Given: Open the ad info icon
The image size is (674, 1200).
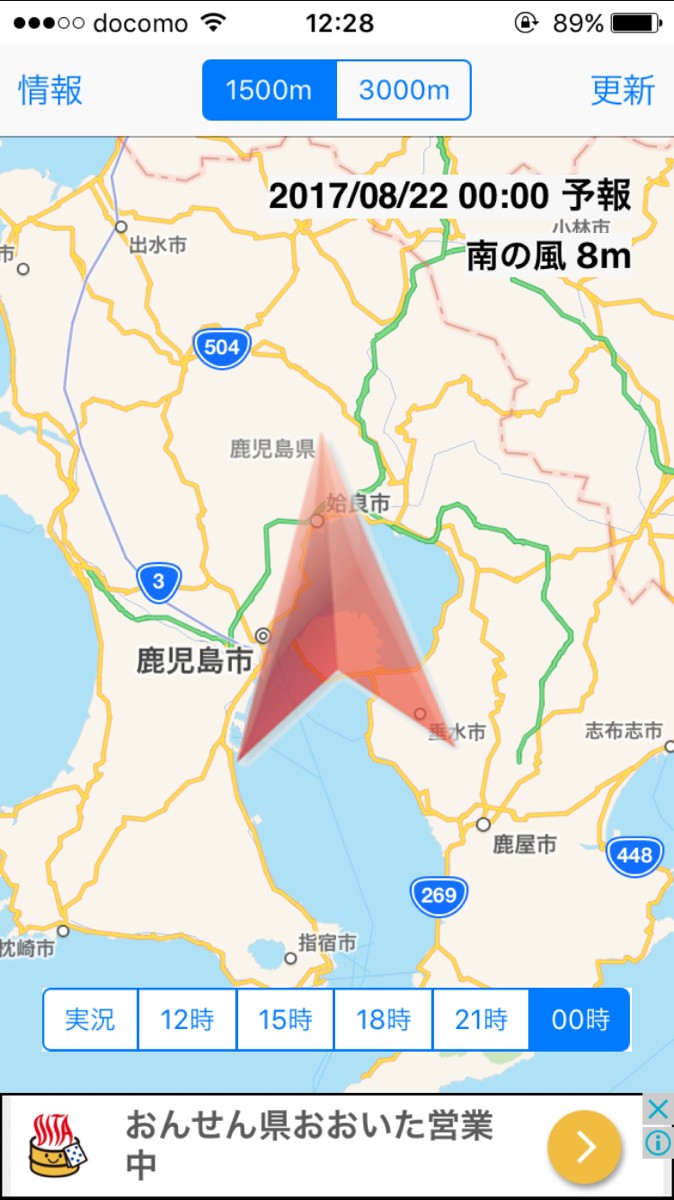Looking at the screenshot, I should 656,1142.
